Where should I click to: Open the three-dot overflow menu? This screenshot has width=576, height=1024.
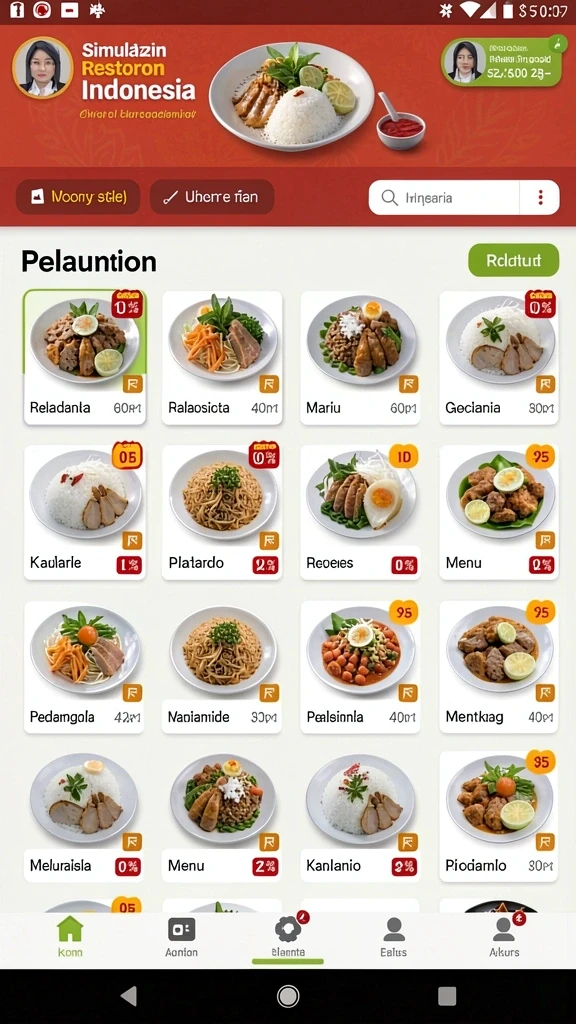[540, 197]
